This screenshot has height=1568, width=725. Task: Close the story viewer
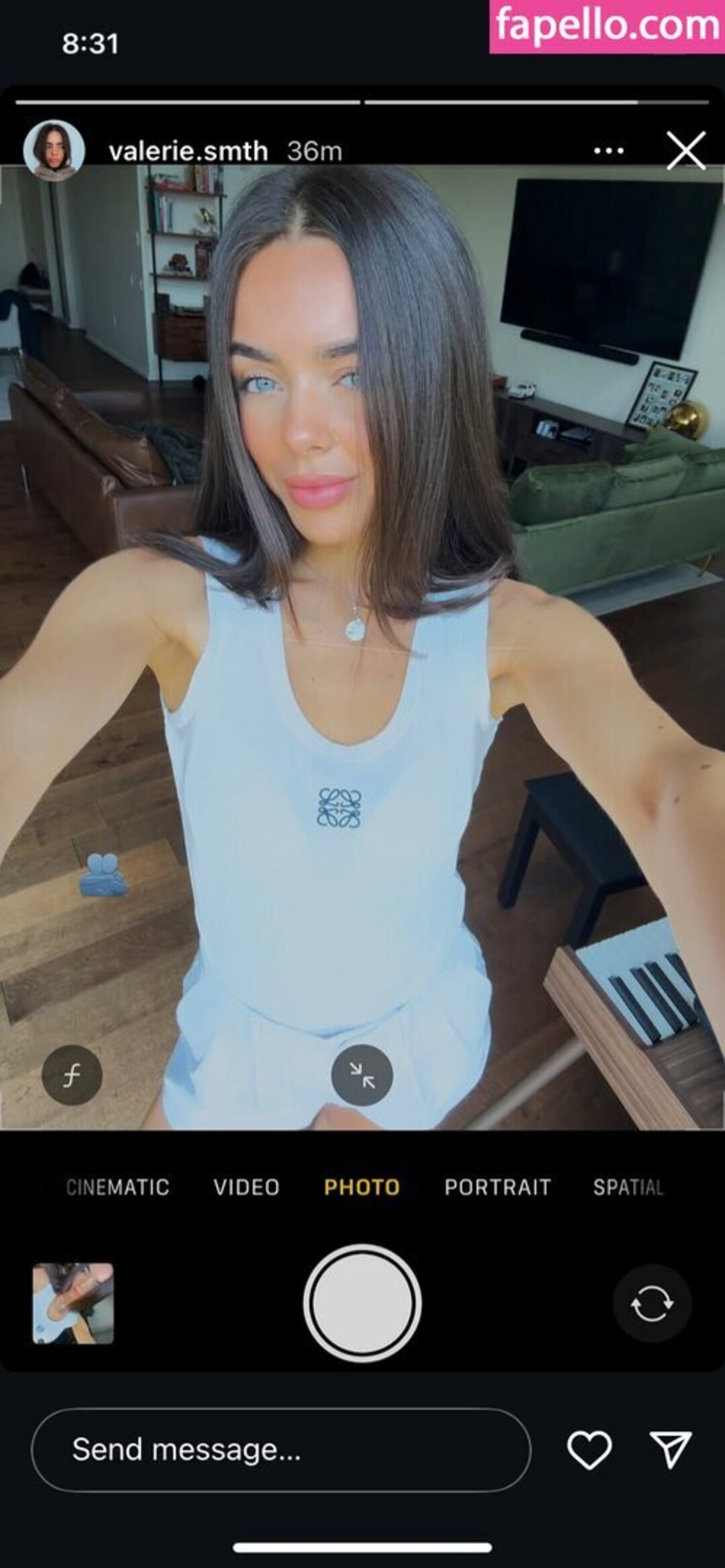tap(686, 150)
